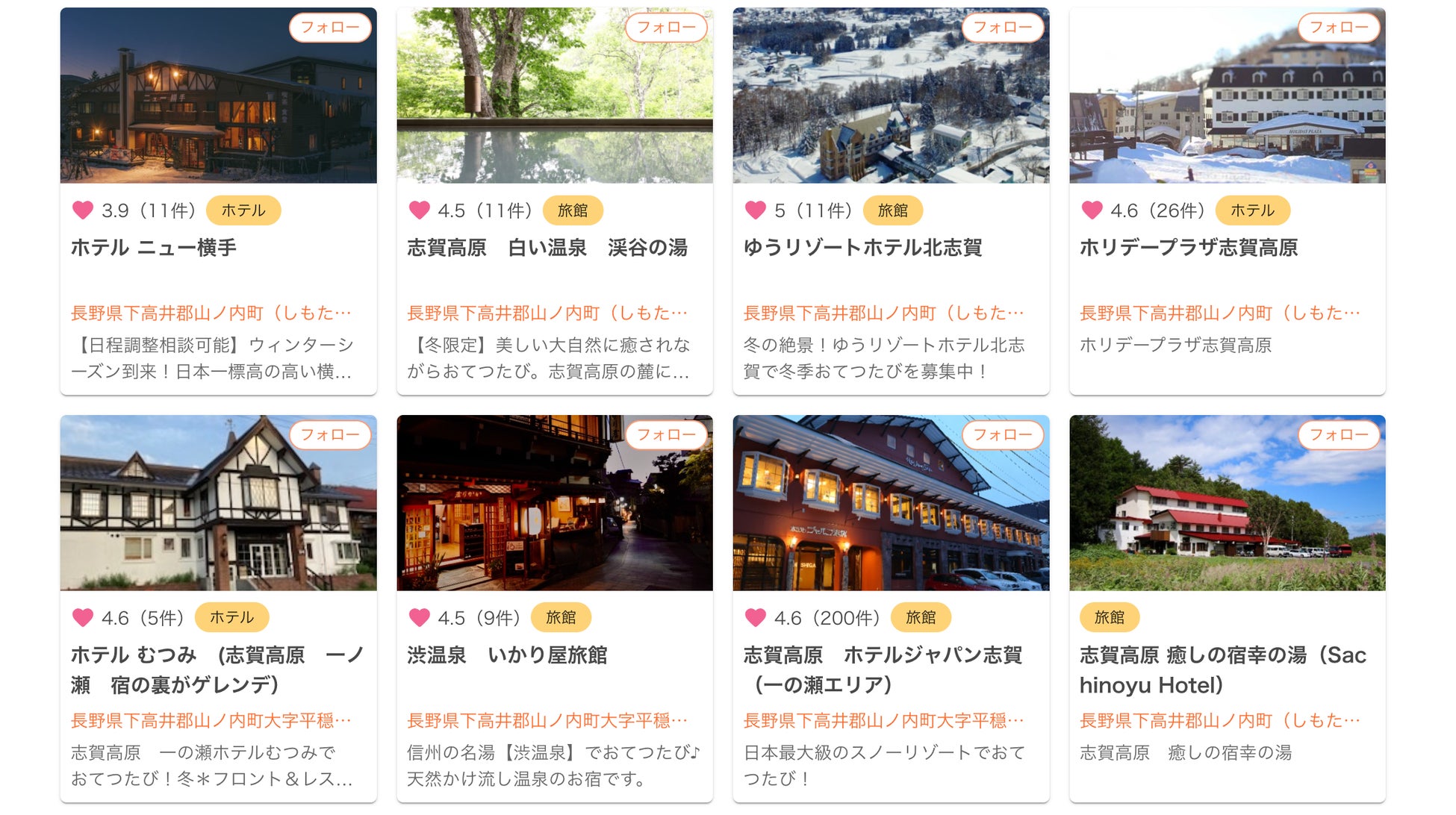The image size is (1456, 815).
Task: Follow 志賀高原 白い温泉 渓谷の湯
Action: click(x=666, y=28)
